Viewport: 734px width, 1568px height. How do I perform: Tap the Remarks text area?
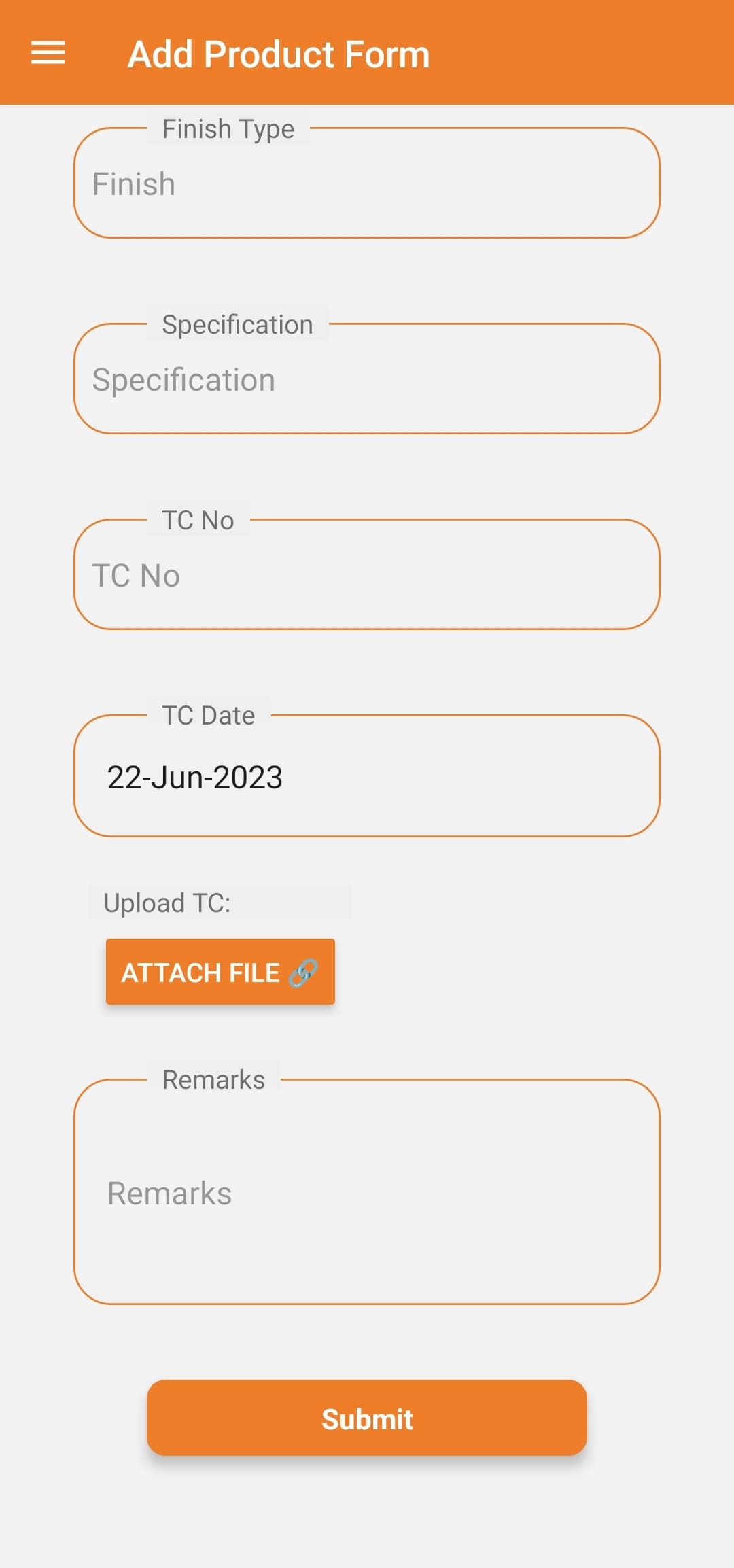point(367,1192)
